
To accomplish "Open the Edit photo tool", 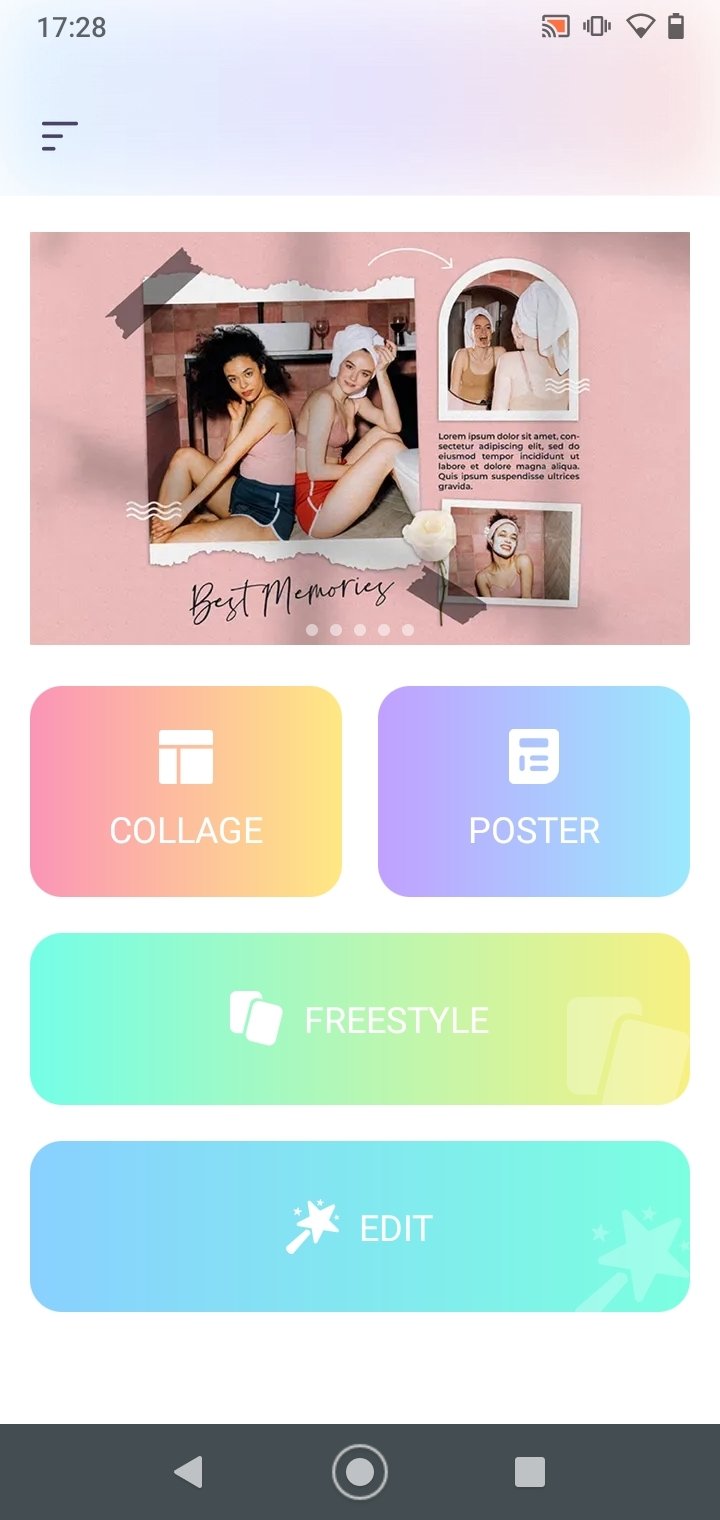I will [360, 1227].
